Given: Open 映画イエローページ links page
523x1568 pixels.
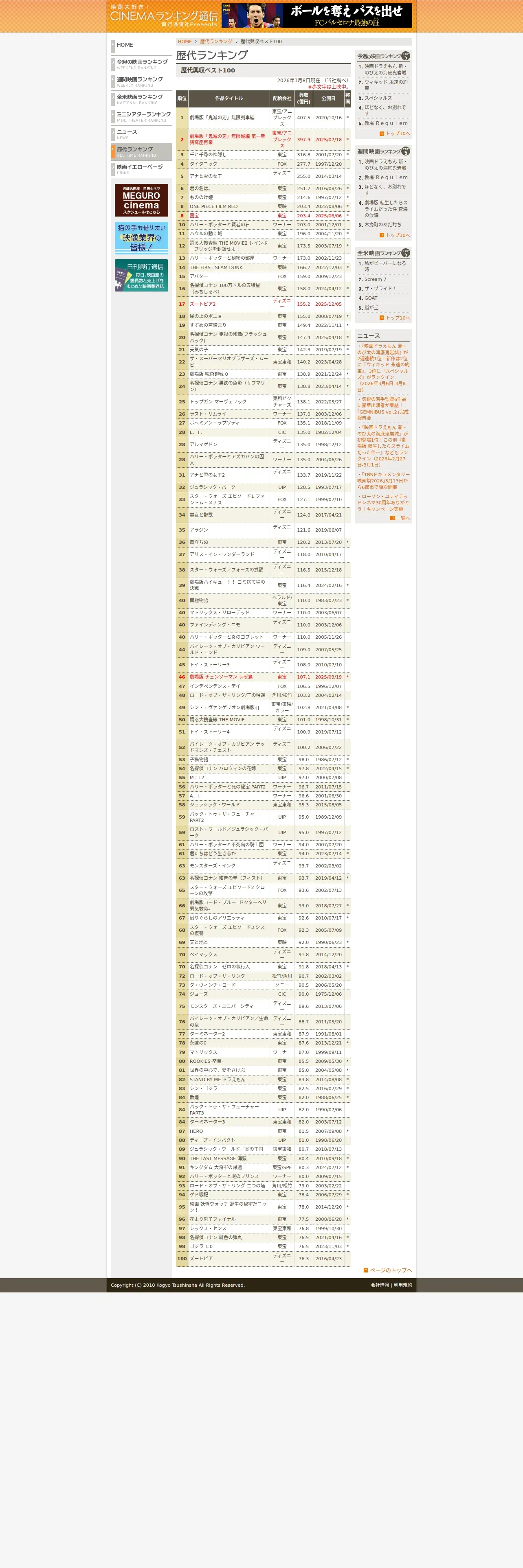Looking at the screenshot, I should click(141, 169).
